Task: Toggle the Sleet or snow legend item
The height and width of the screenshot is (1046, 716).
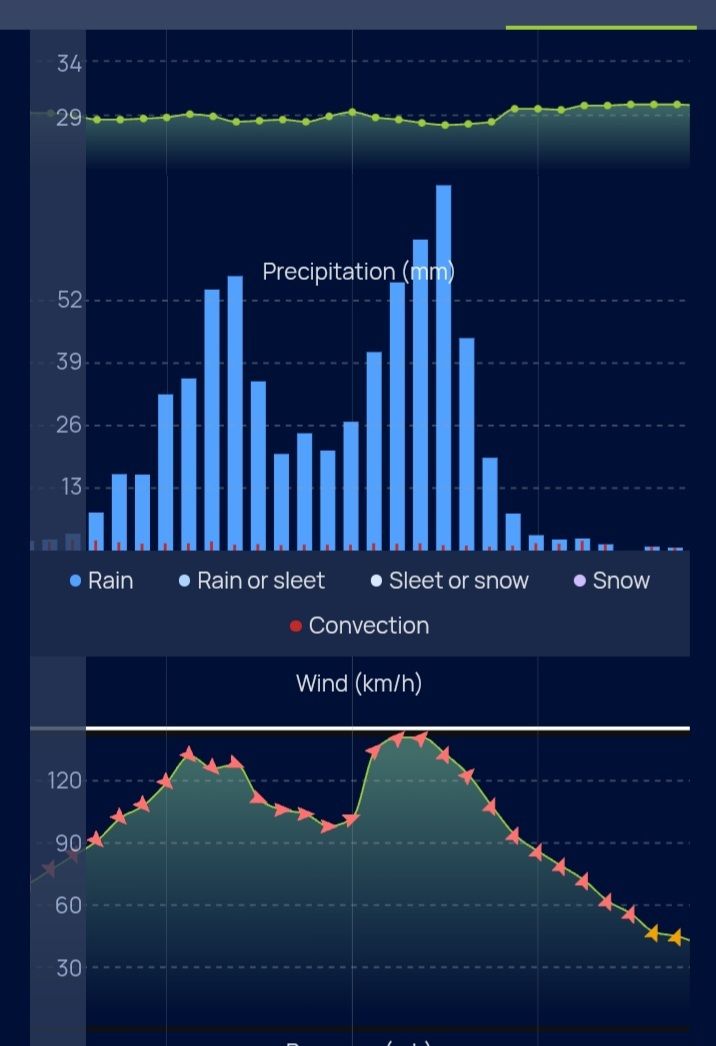Action: pos(450,580)
